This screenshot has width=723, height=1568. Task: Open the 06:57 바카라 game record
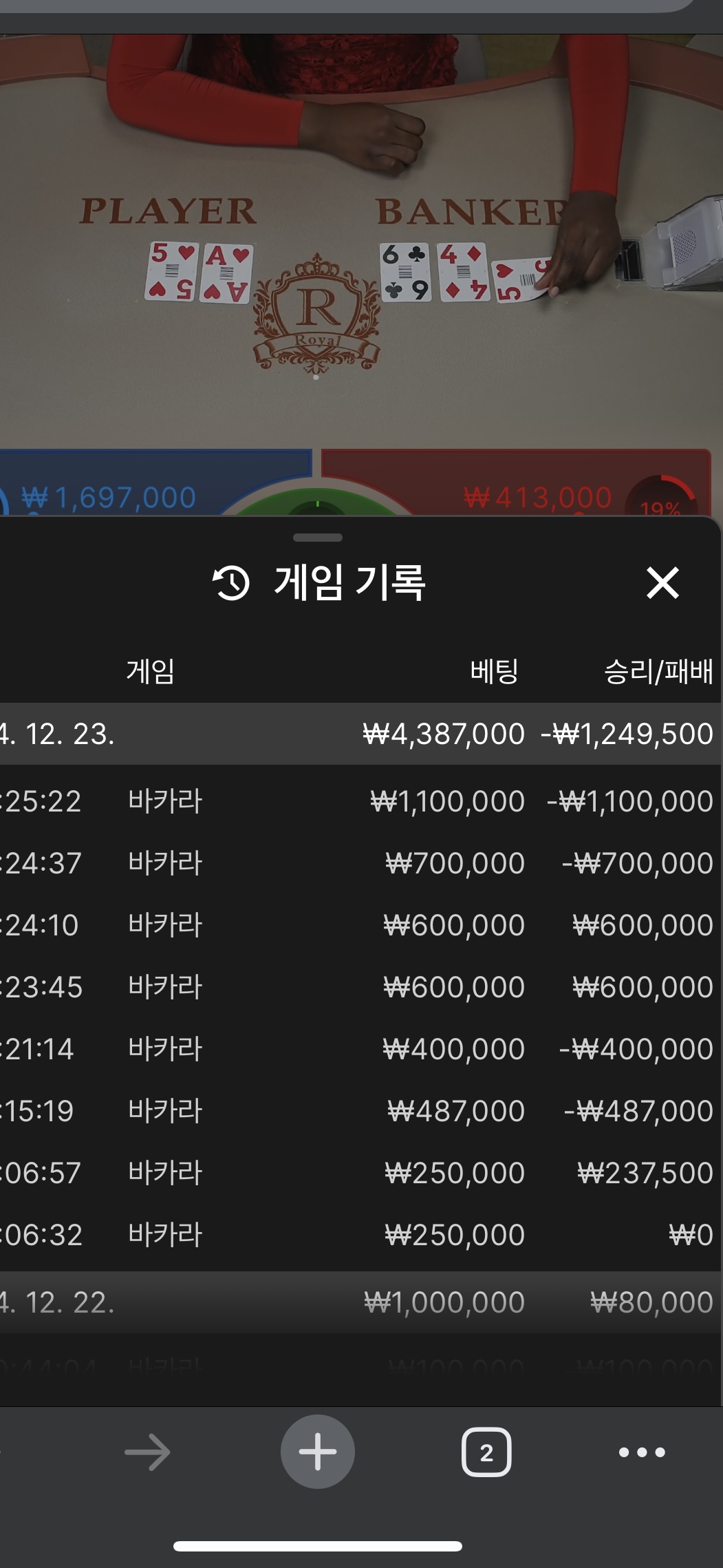[x=361, y=1173]
